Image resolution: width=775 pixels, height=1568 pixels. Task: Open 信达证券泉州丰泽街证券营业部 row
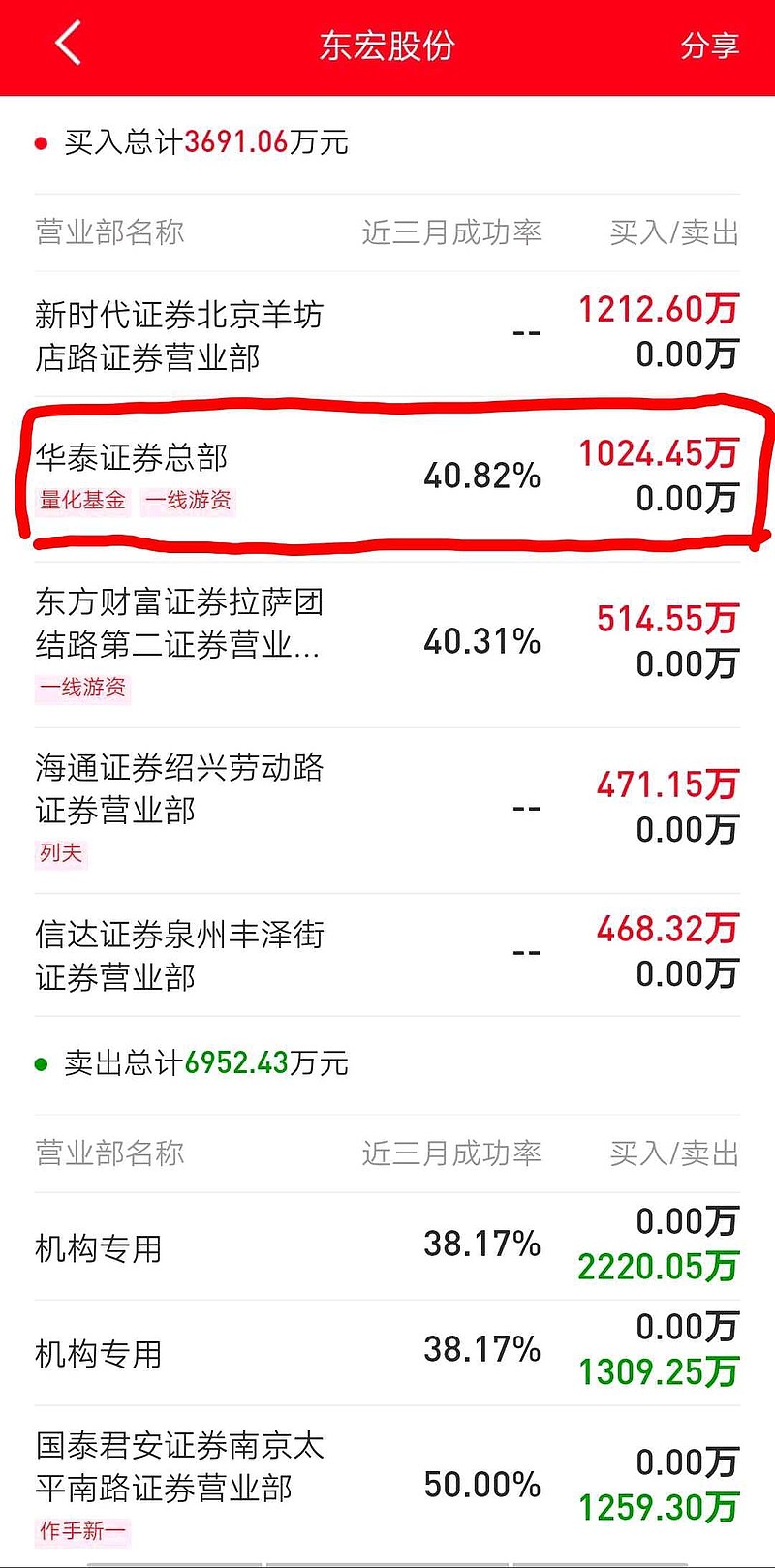coord(387,954)
